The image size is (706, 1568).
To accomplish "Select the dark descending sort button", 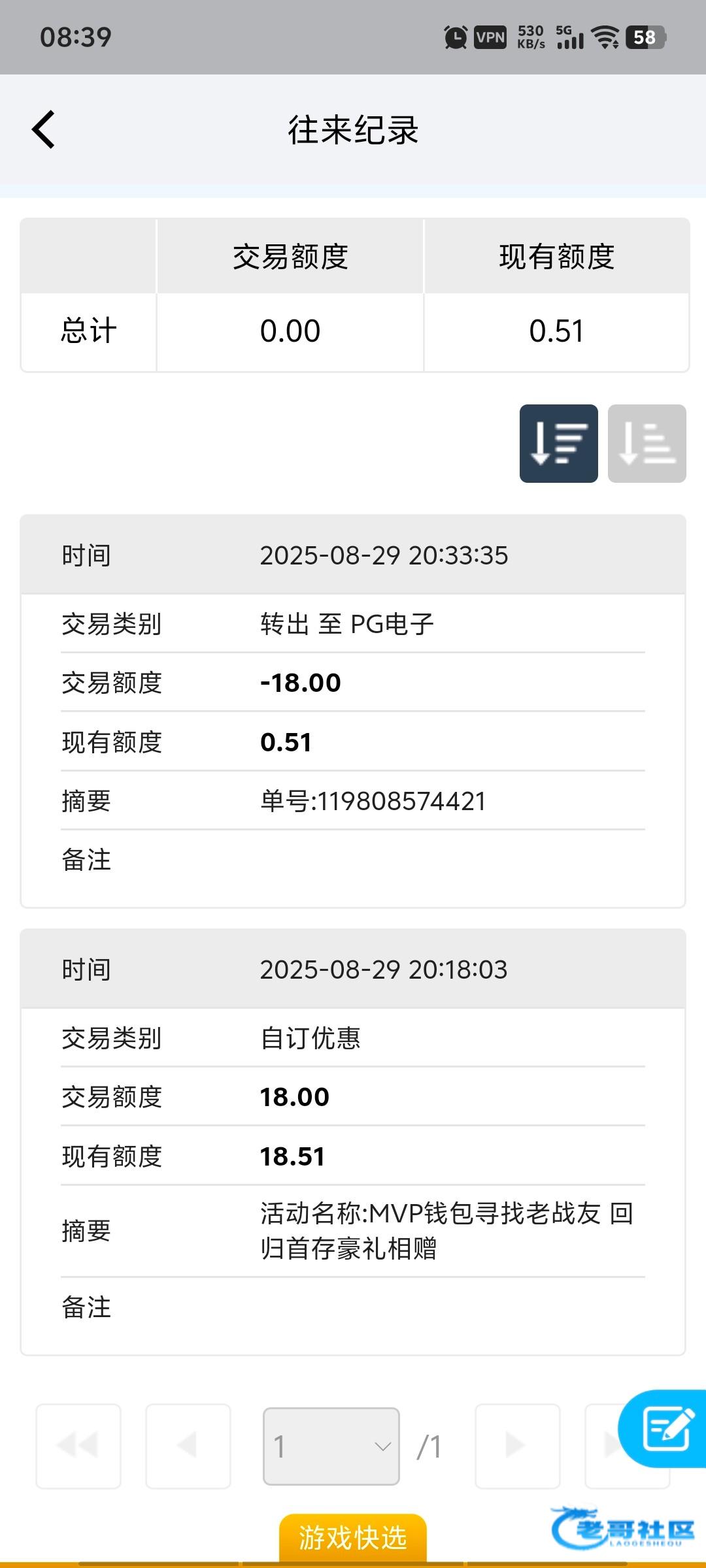I will tap(558, 444).
